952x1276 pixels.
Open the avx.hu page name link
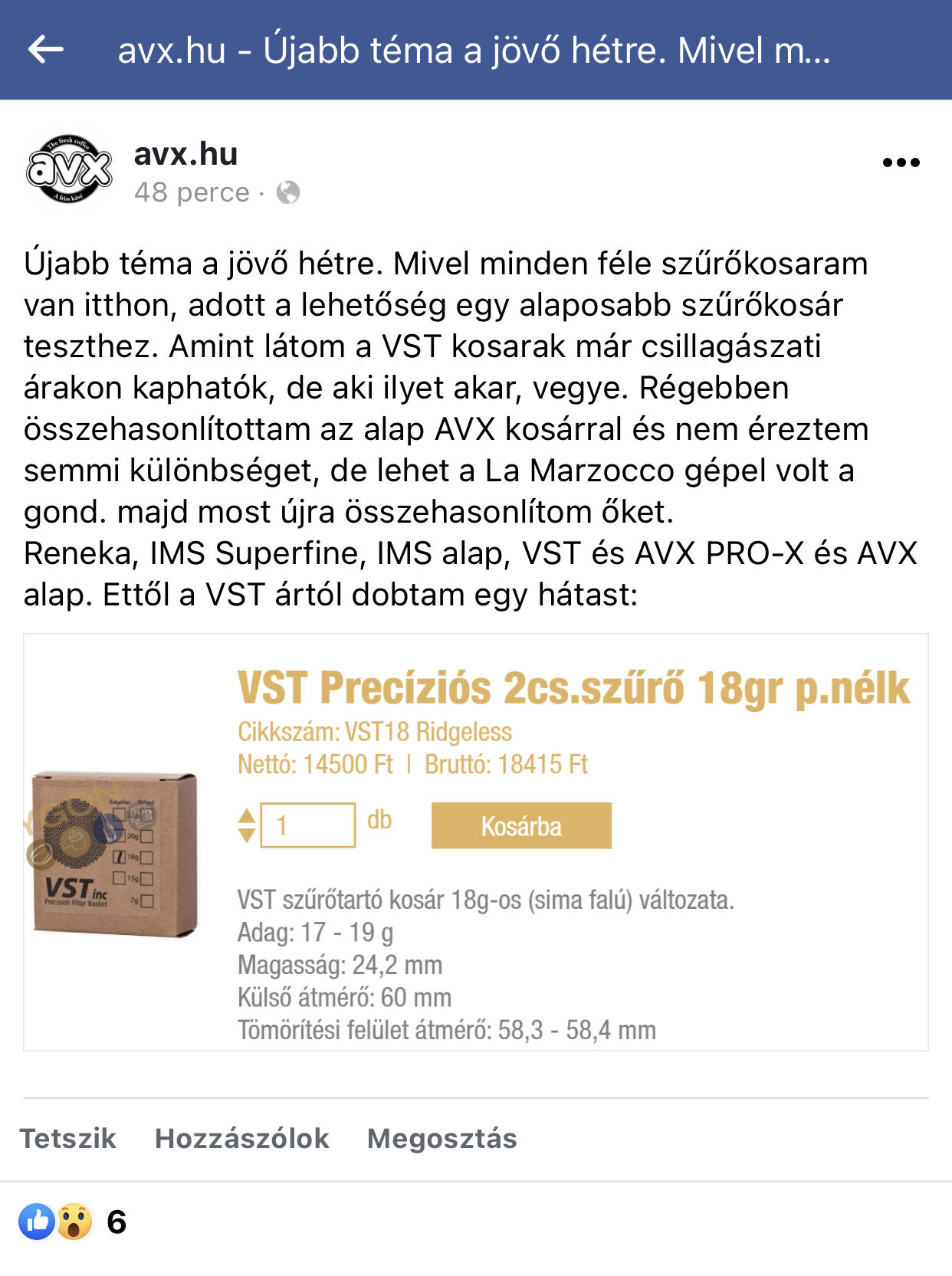185,154
